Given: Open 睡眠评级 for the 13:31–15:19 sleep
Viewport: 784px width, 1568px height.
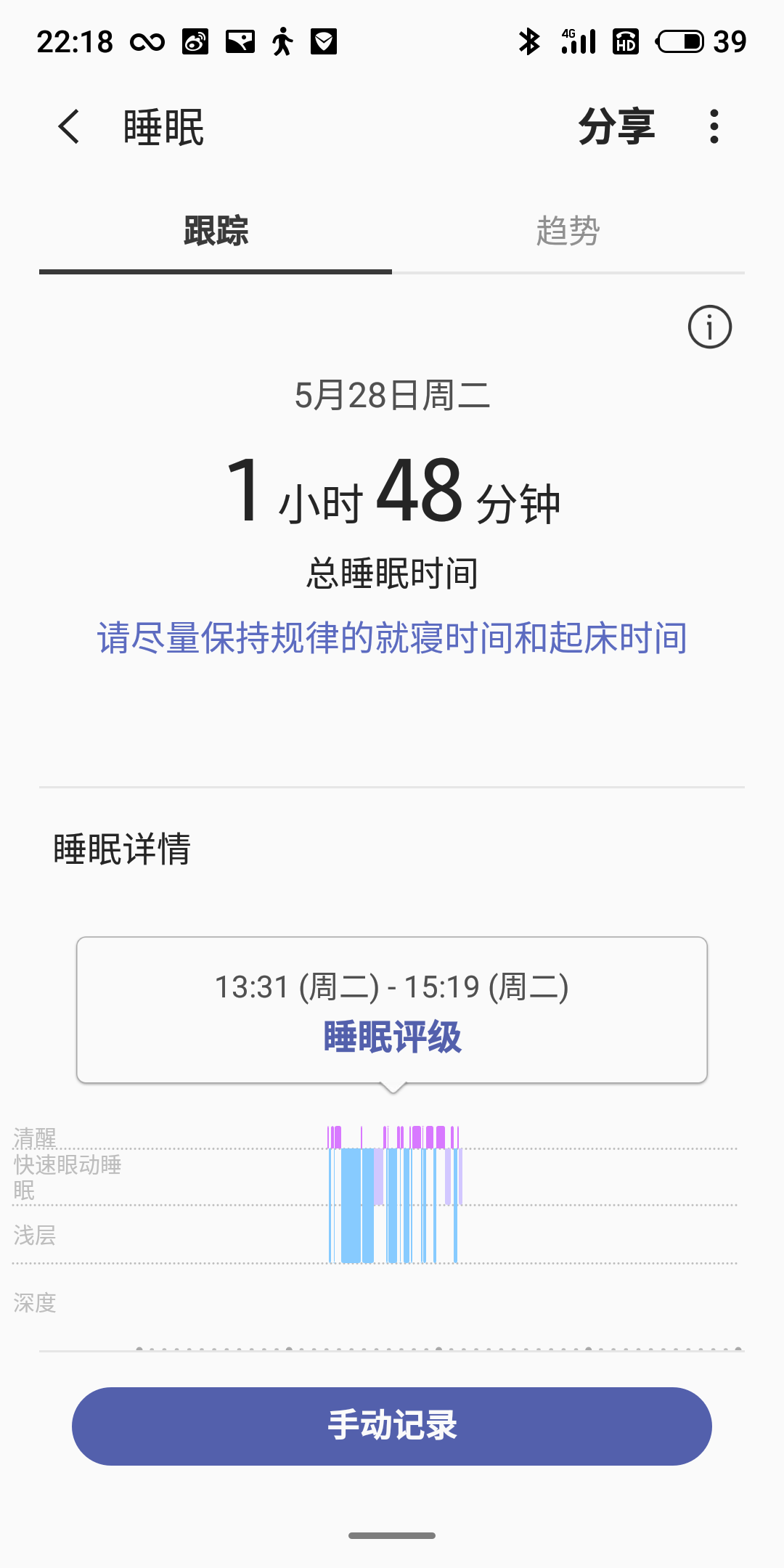Looking at the screenshot, I should pos(392,1037).
